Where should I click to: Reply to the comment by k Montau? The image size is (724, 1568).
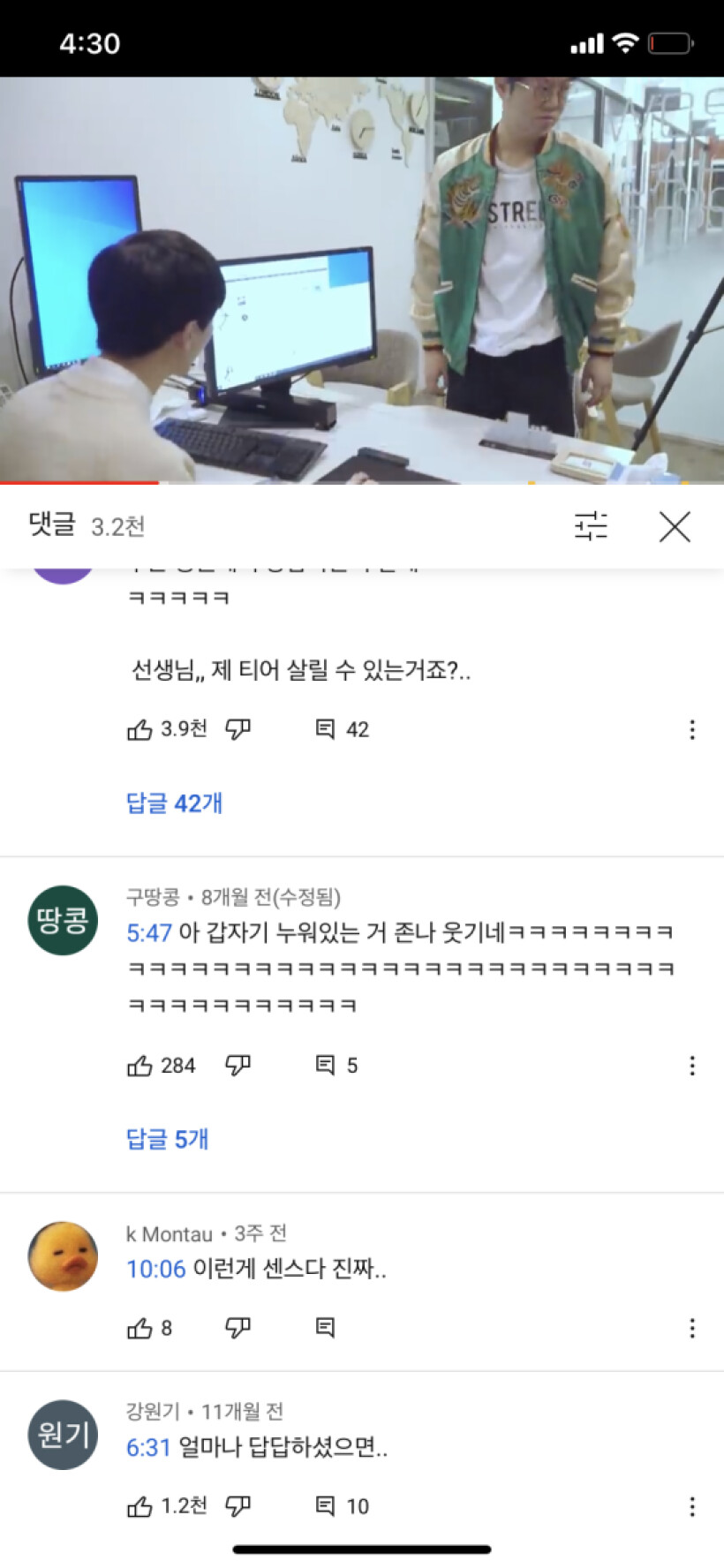tap(325, 1328)
